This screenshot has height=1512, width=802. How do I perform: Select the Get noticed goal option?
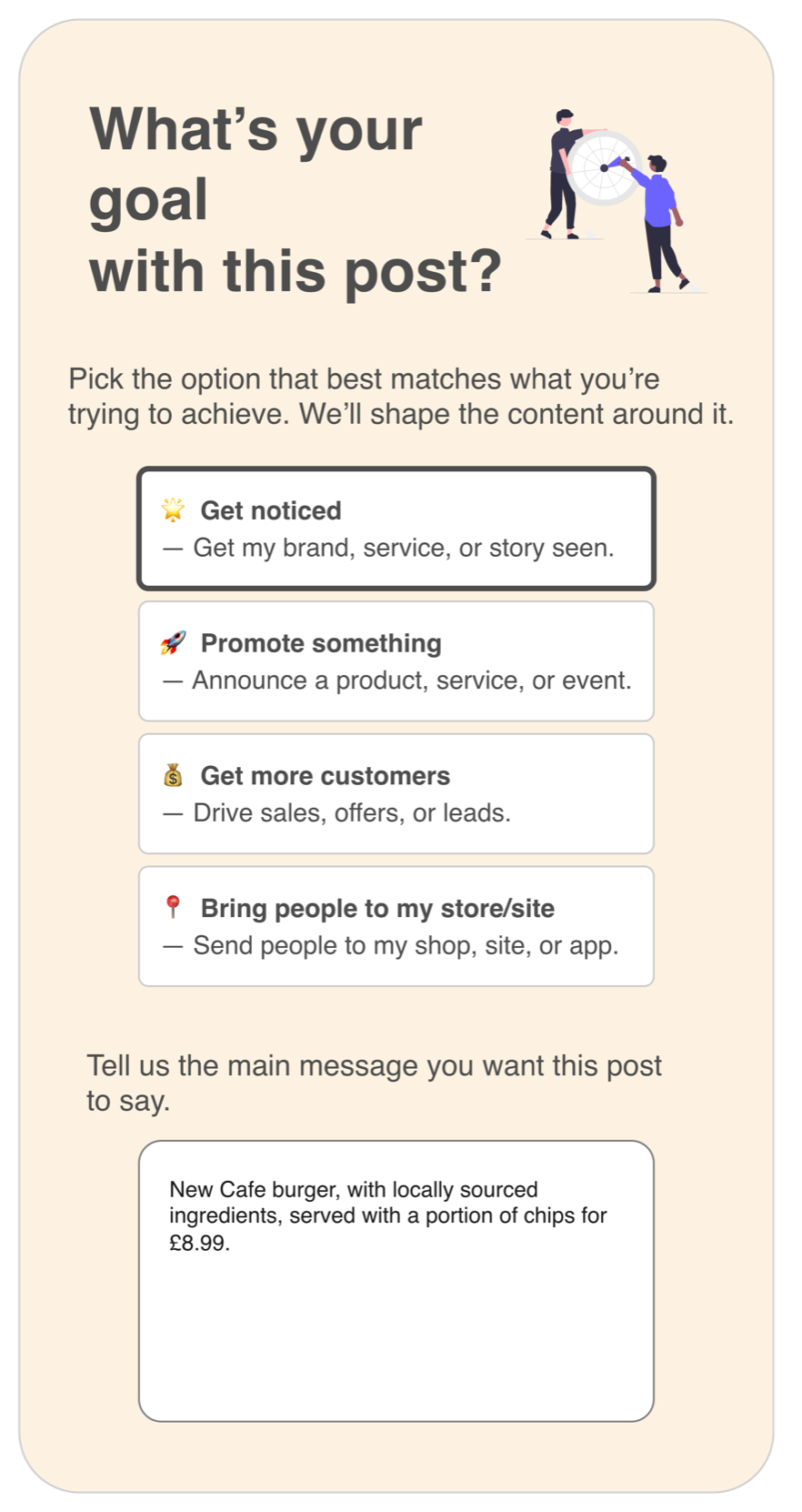tap(396, 529)
